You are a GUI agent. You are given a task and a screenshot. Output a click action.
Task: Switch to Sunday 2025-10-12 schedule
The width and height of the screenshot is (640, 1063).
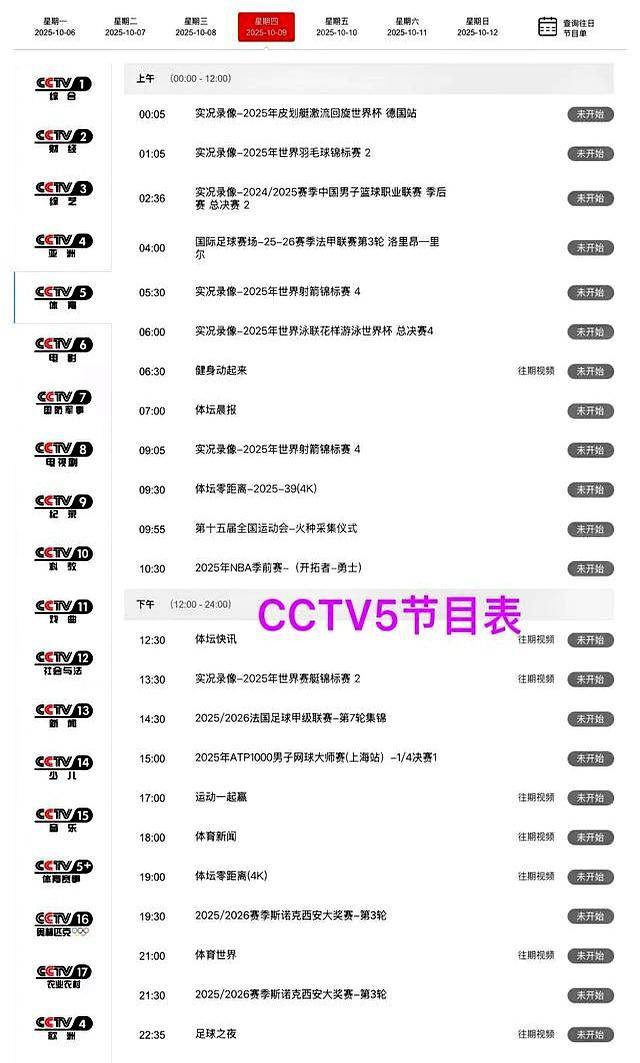[477, 26]
